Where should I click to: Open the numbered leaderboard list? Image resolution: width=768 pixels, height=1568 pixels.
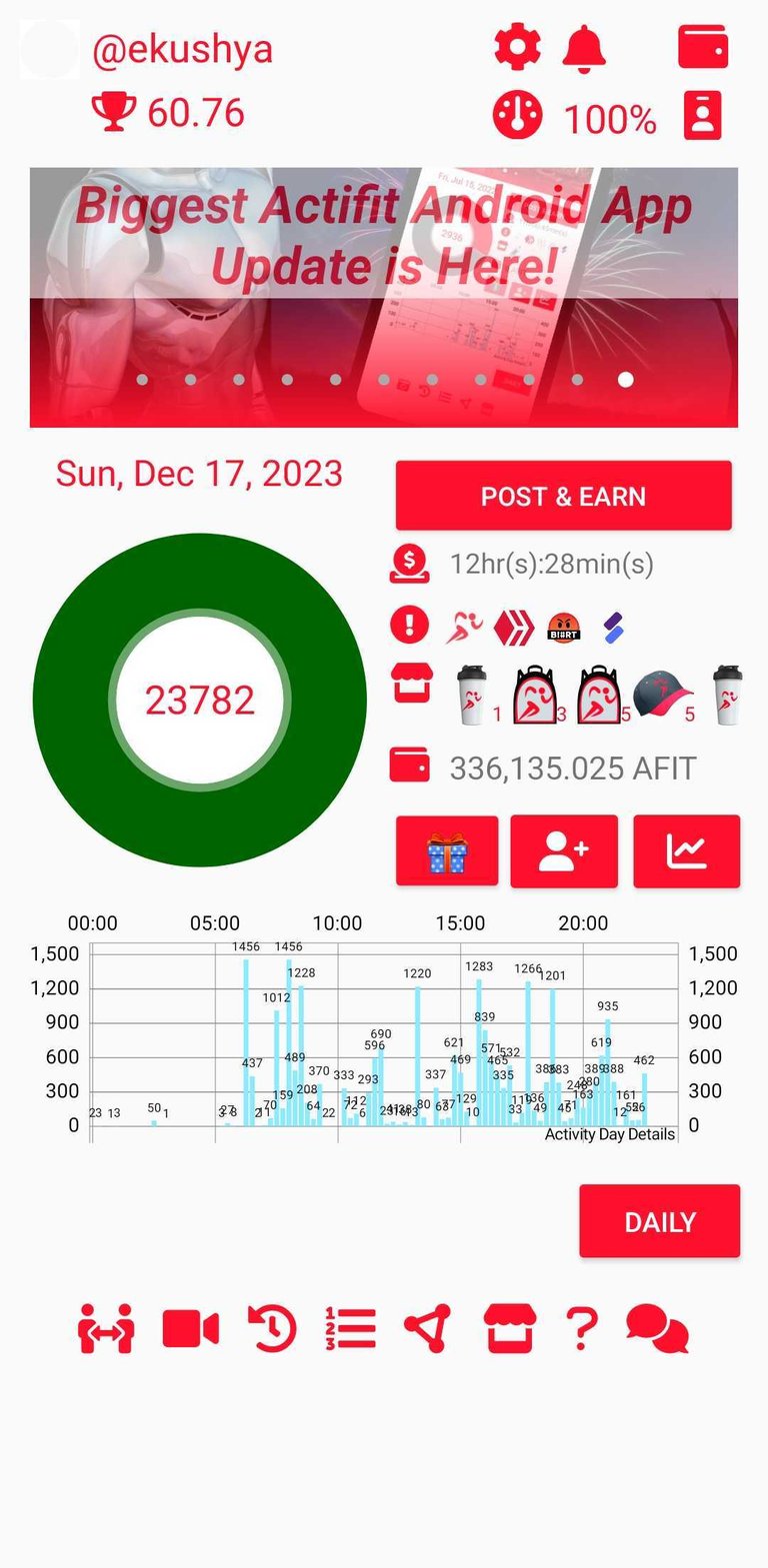click(351, 1329)
